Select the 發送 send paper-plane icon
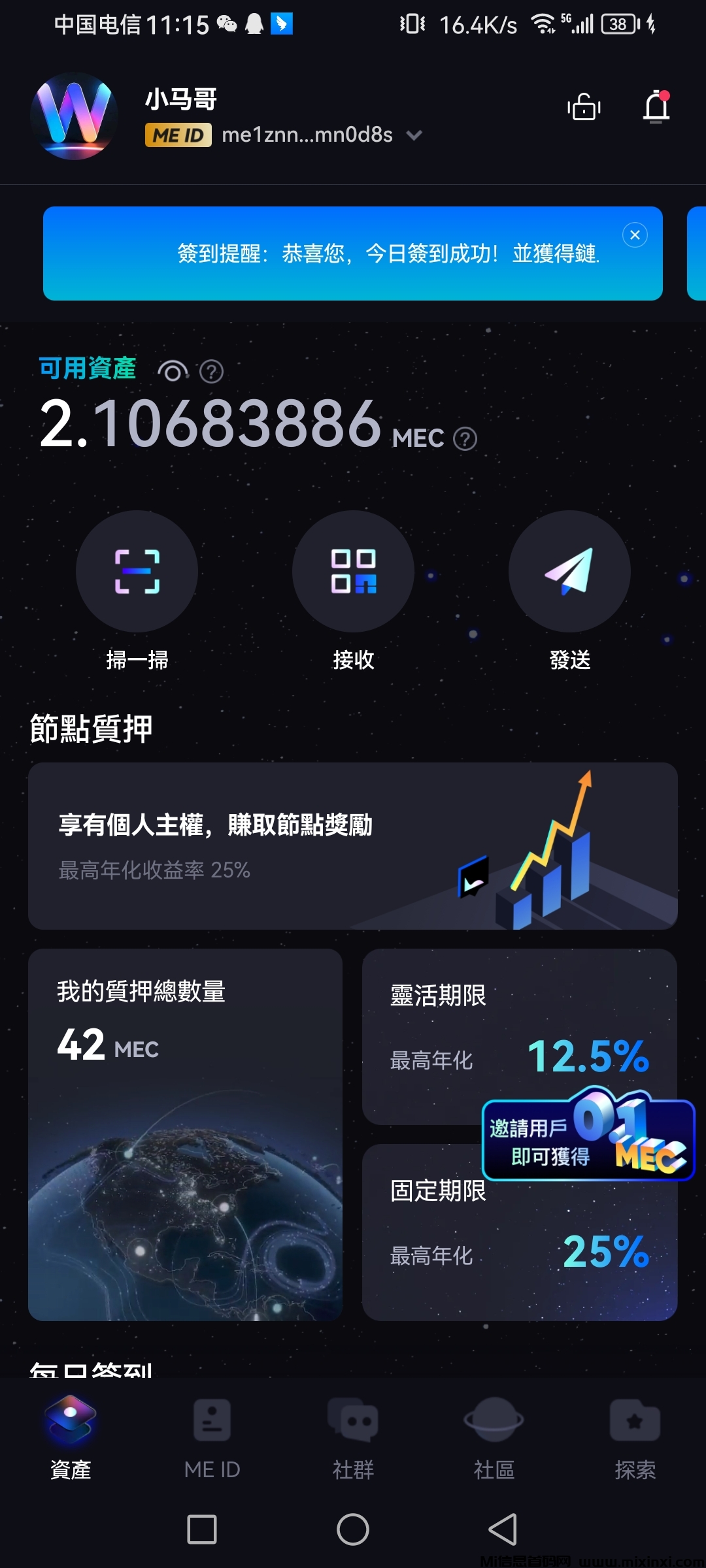 pos(569,570)
